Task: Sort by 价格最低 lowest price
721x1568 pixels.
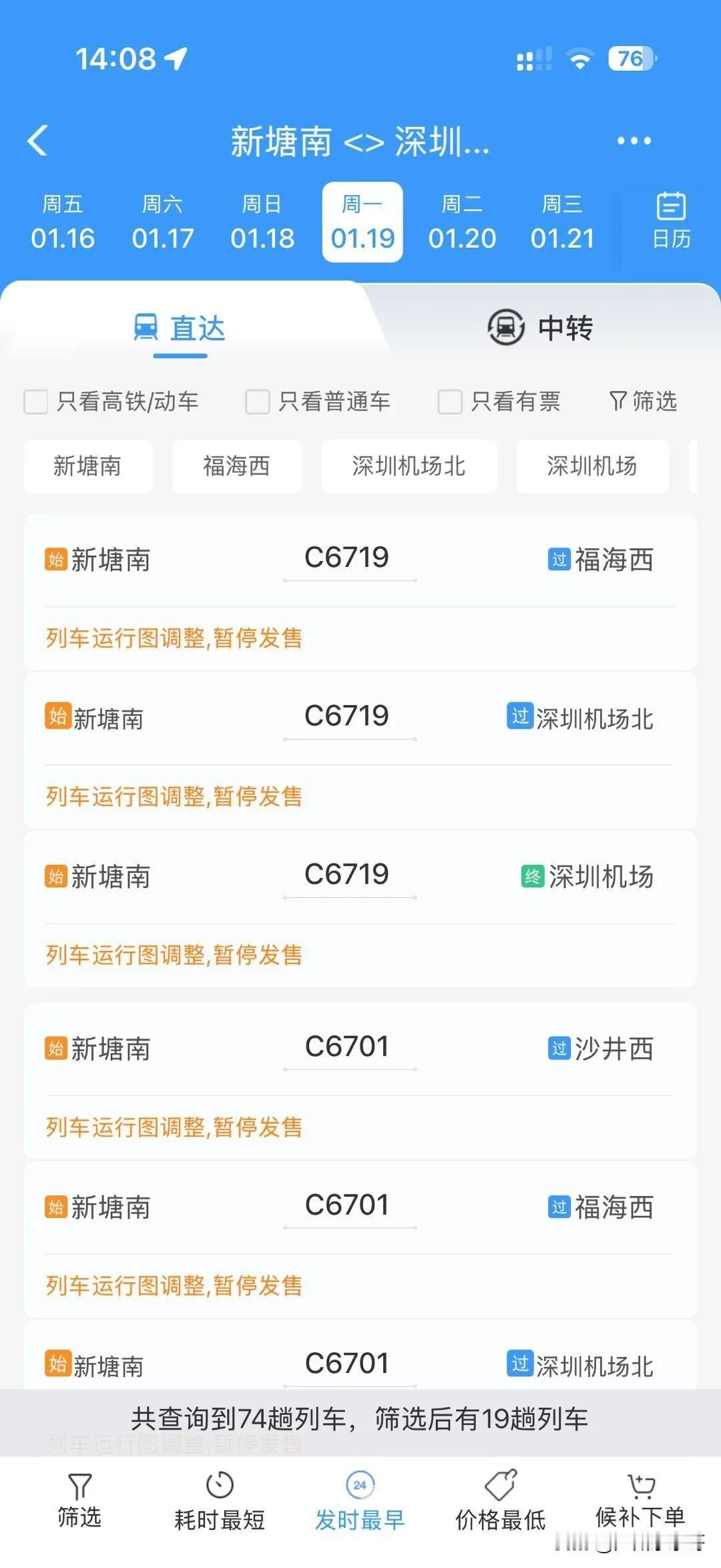Action: tap(501, 1501)
